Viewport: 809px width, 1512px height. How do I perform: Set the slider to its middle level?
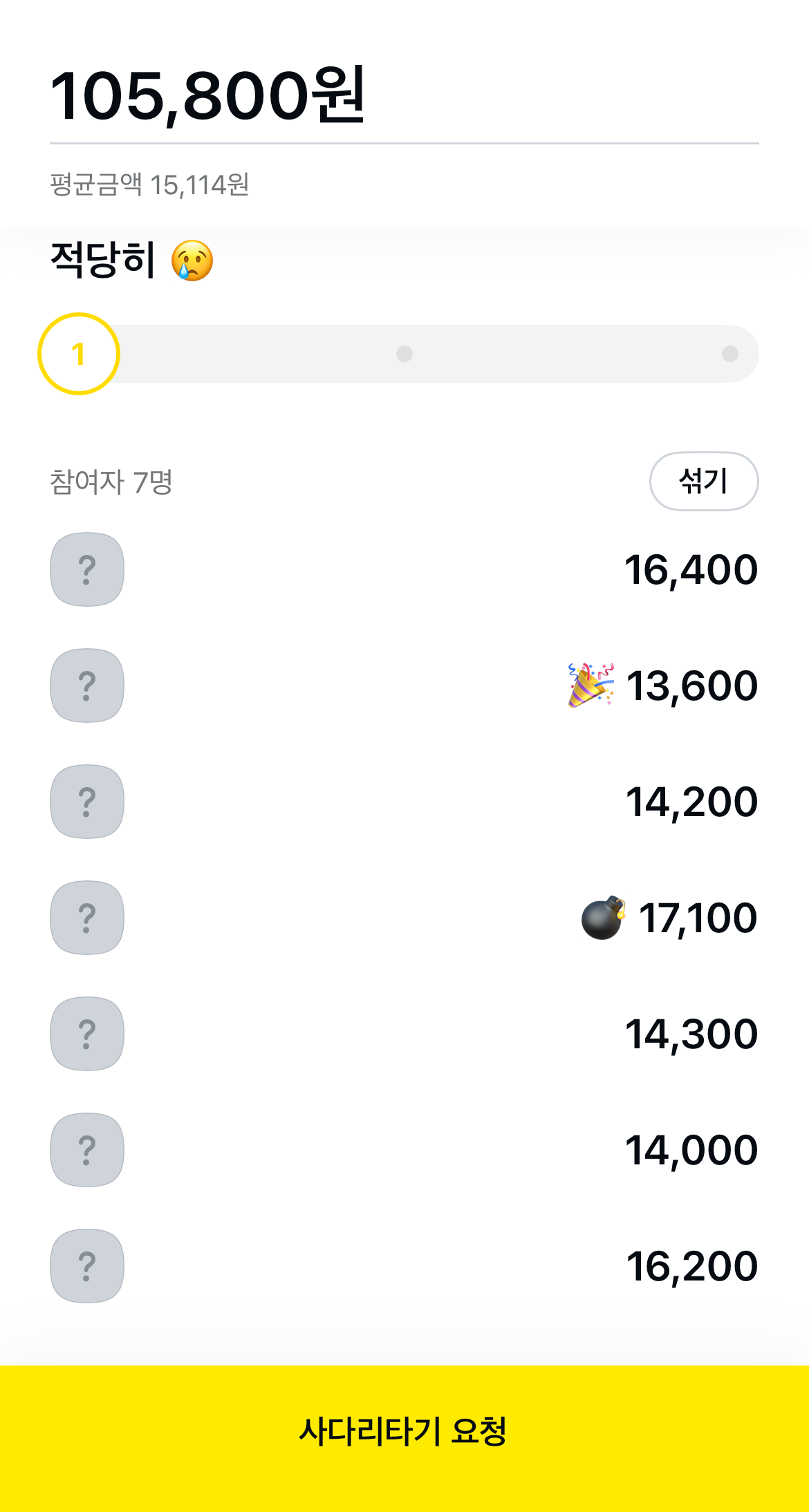404,354
